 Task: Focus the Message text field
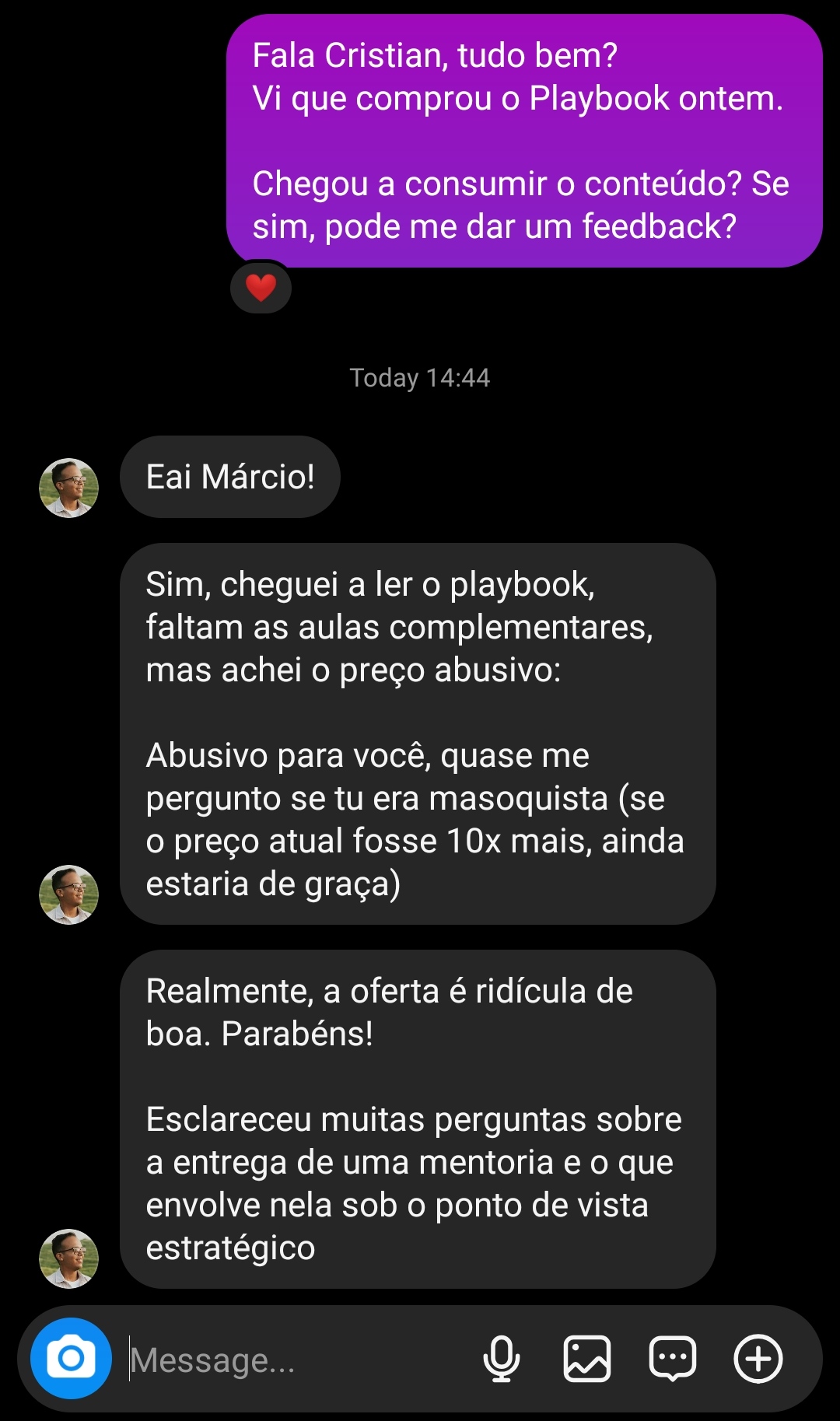click(296, 1360)
